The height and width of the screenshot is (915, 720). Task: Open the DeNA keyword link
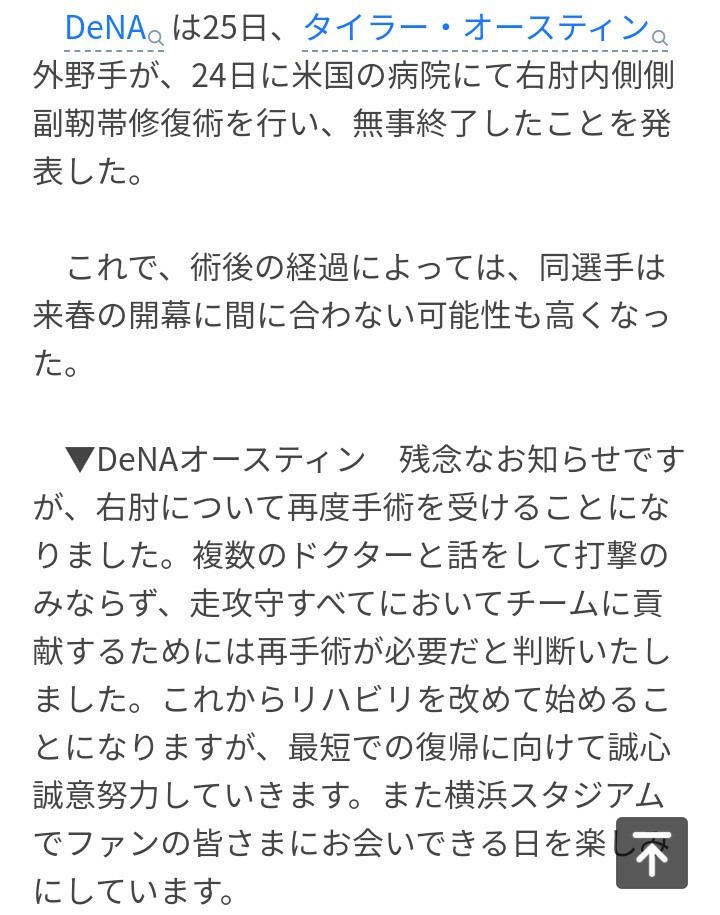click(x=106, y=27)
